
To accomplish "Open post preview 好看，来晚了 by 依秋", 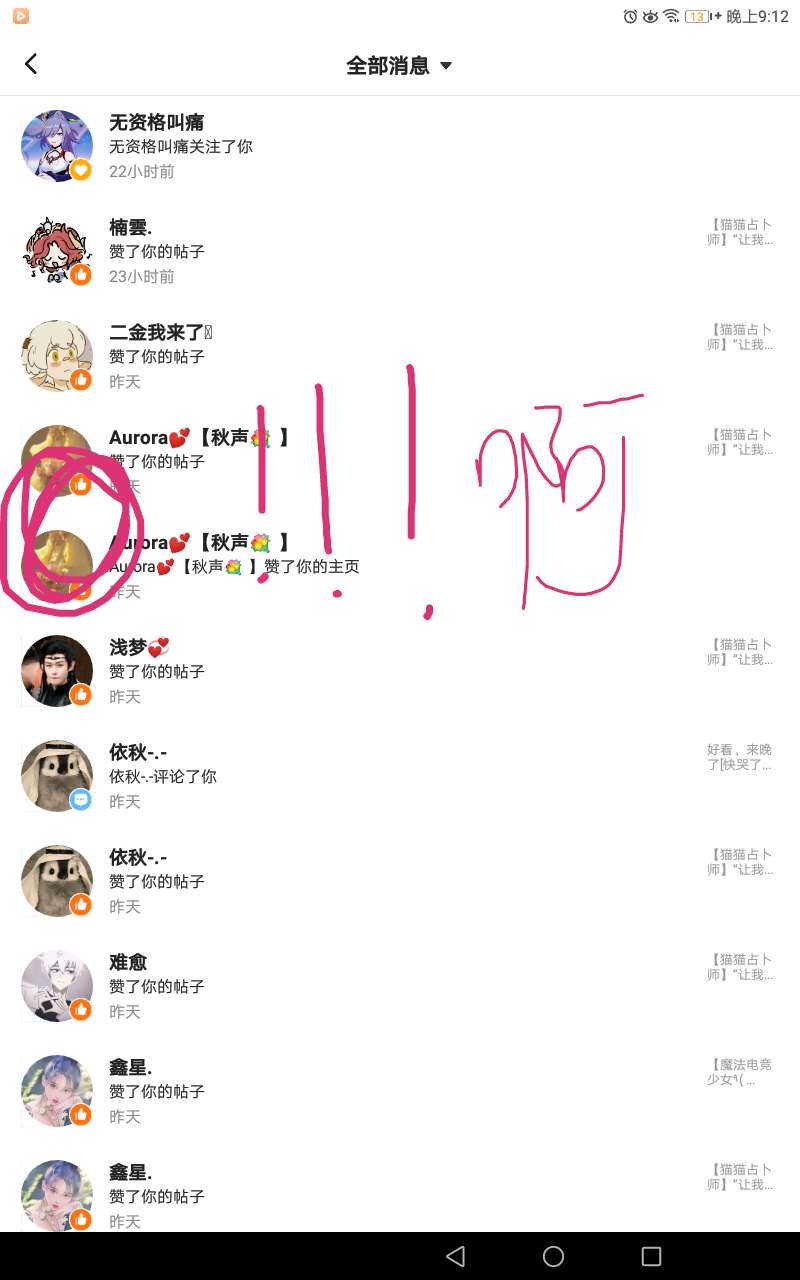I will click(x=740, y=757).
